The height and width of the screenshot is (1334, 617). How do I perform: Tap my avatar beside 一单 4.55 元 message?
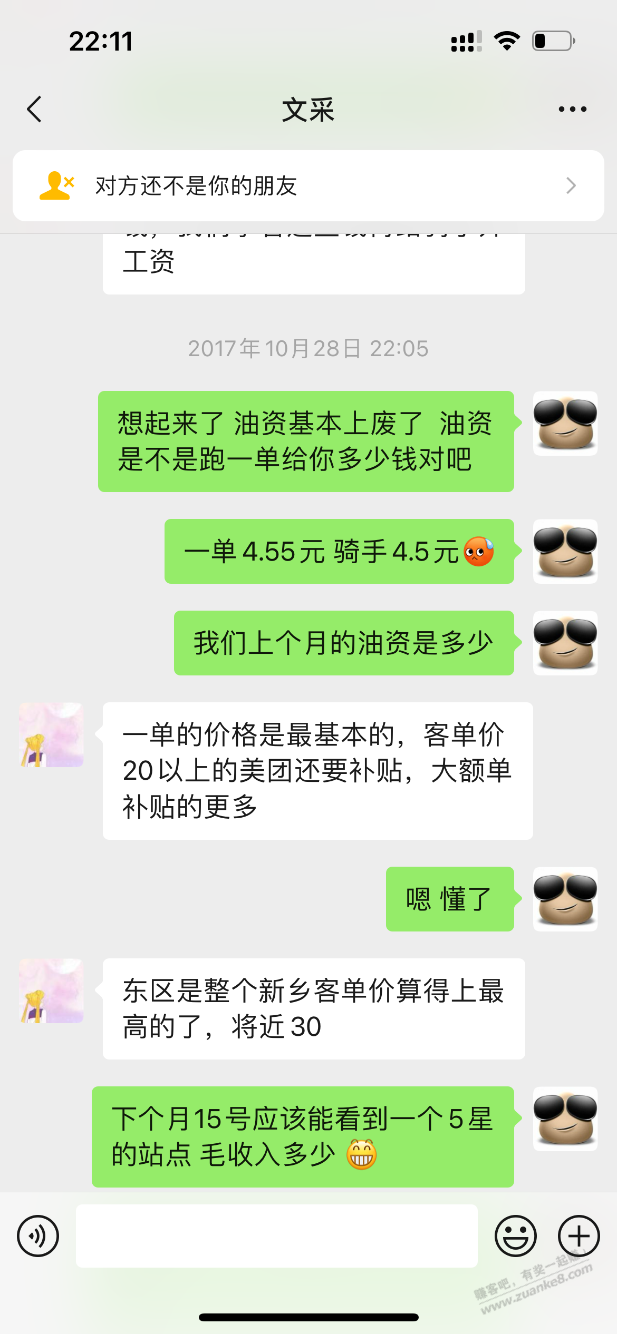(x=565, y=551)
